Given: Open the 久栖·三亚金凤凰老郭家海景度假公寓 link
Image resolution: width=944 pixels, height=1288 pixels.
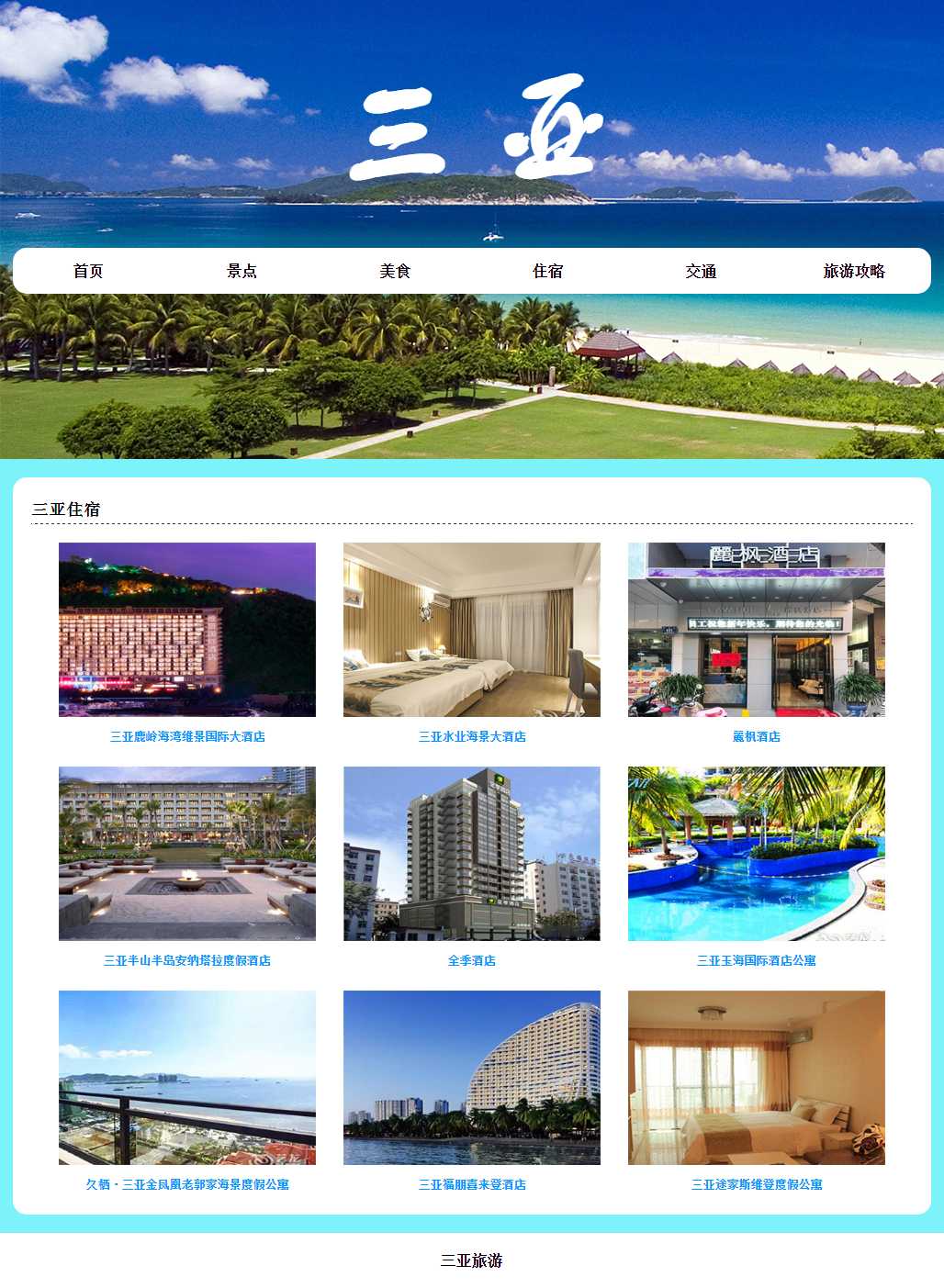Looking at the screenshot, I should click(x=187, y=1184).
